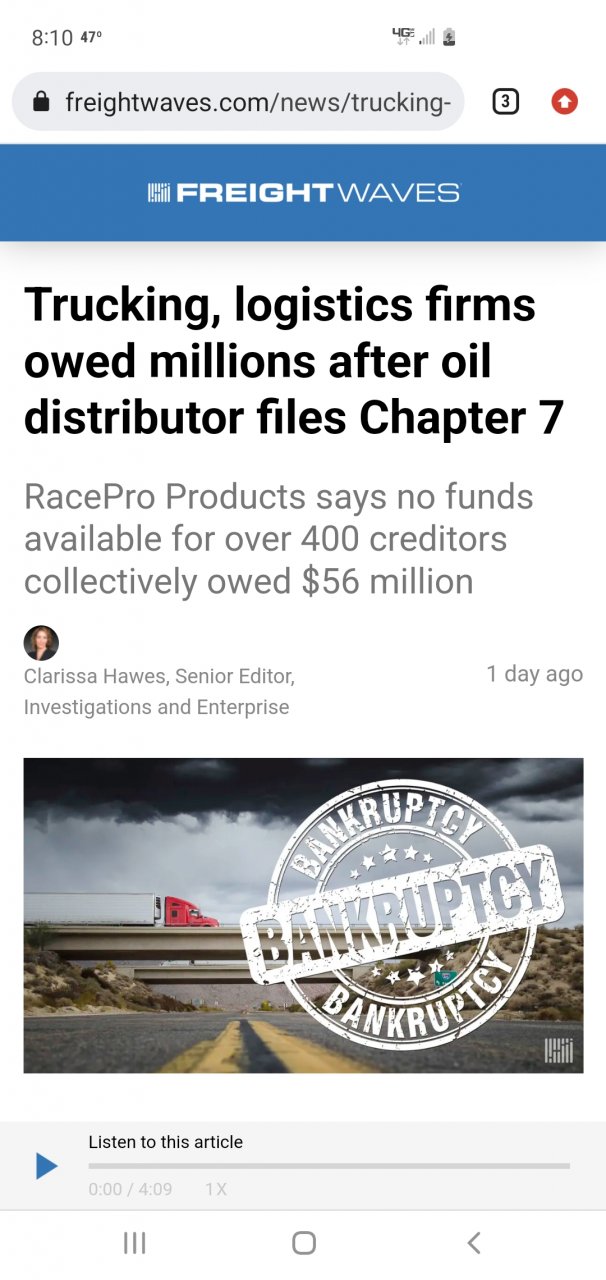Seek within the audio progress bar
The width and height of the screenshot is (606, 1280).
(x=329, y=1166)
